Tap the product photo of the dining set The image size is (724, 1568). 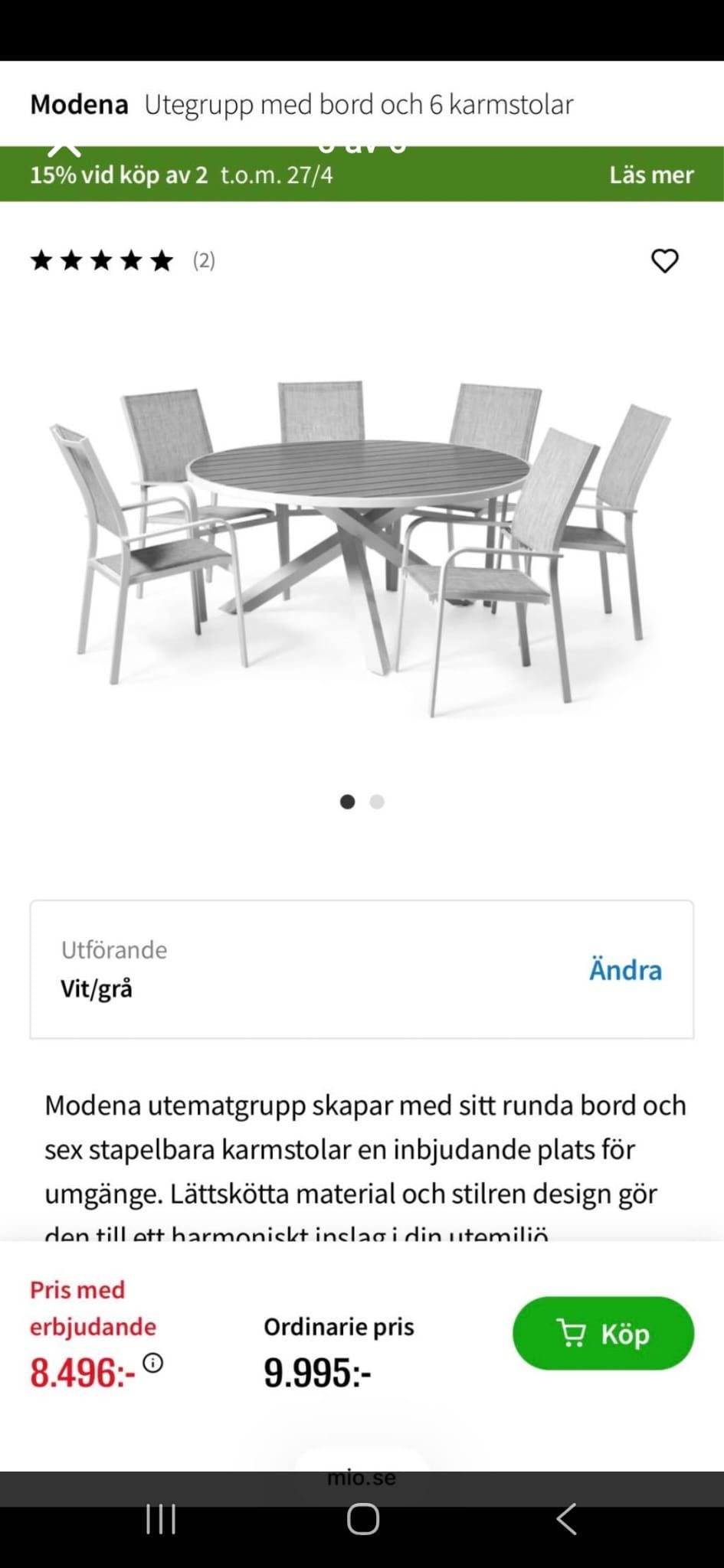(x=360, y=536)
